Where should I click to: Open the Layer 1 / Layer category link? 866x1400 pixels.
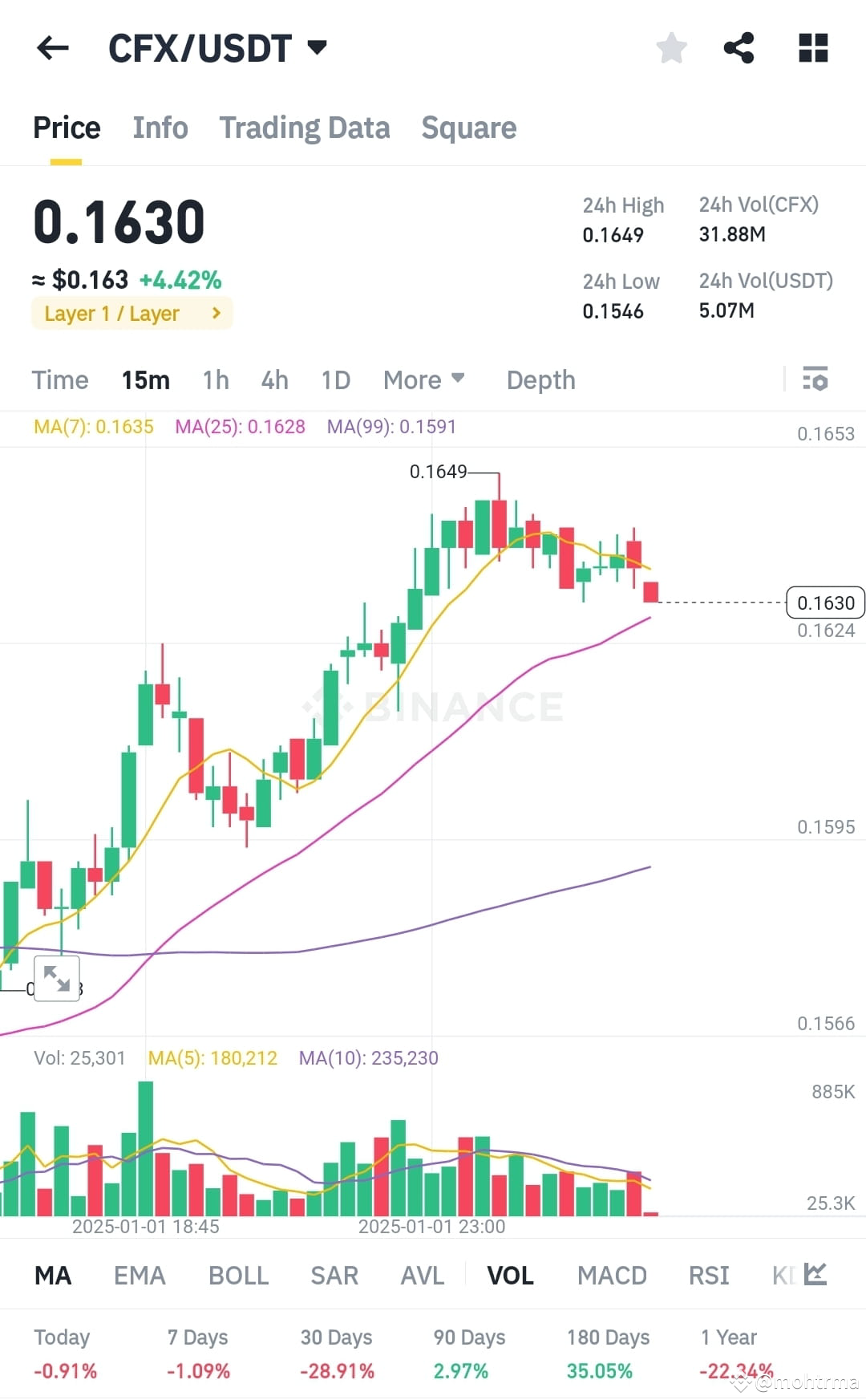click(131, 314)
